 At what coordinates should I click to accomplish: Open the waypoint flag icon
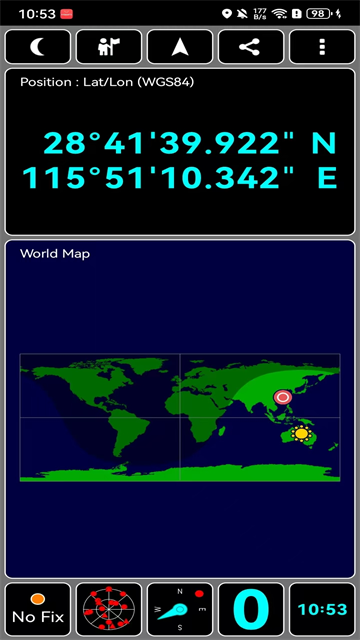click(109, 47)
